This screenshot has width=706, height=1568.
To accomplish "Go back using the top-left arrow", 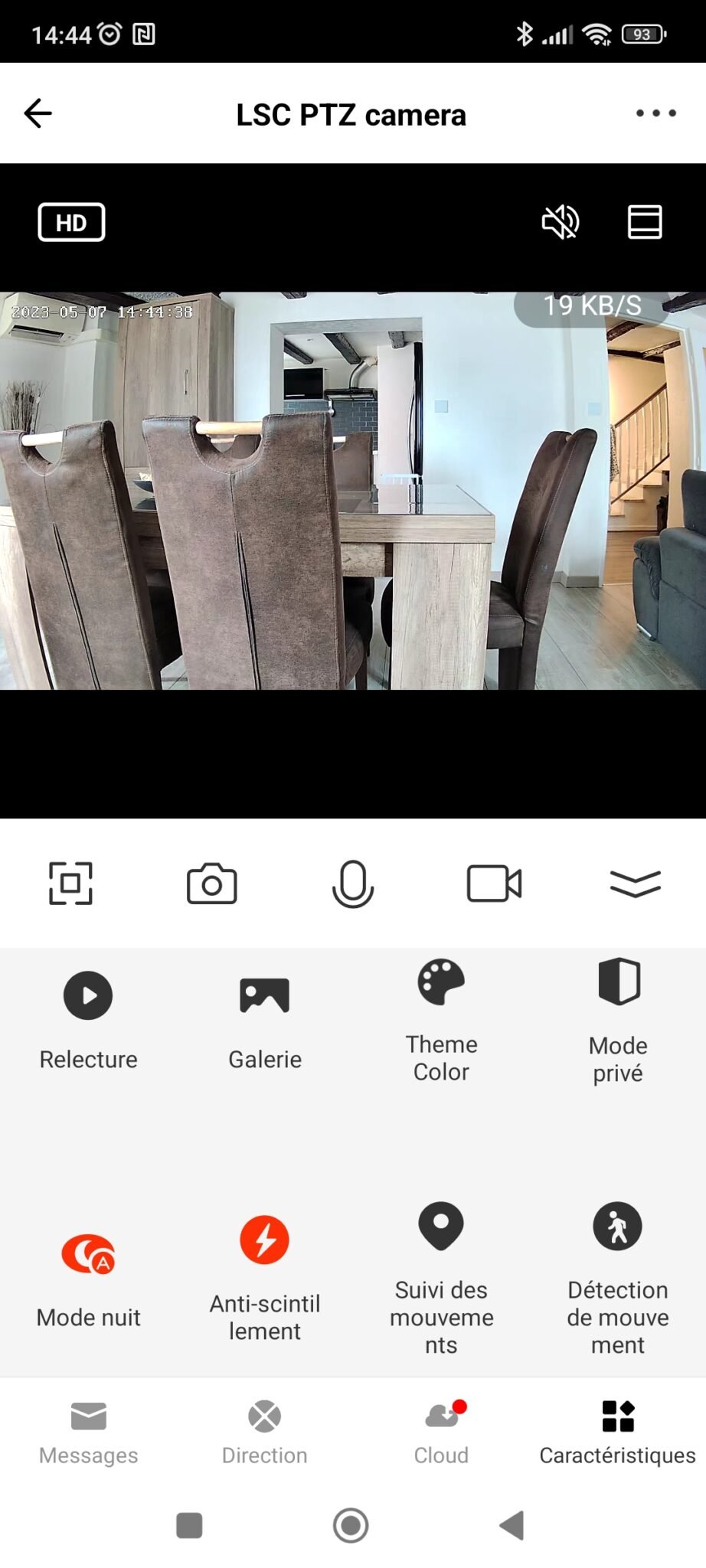I will (x=38, y=113).
